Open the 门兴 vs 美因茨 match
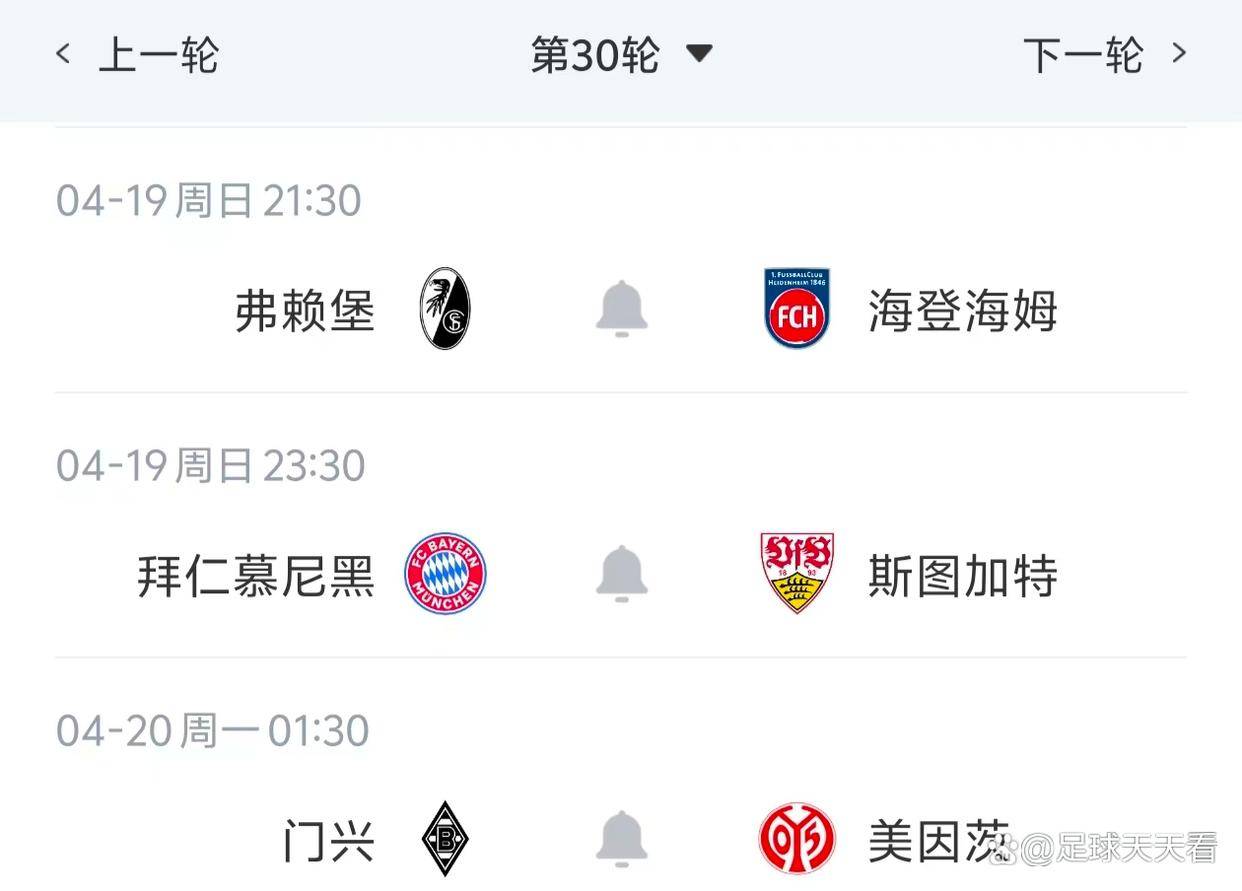 (x=328, y=840)
